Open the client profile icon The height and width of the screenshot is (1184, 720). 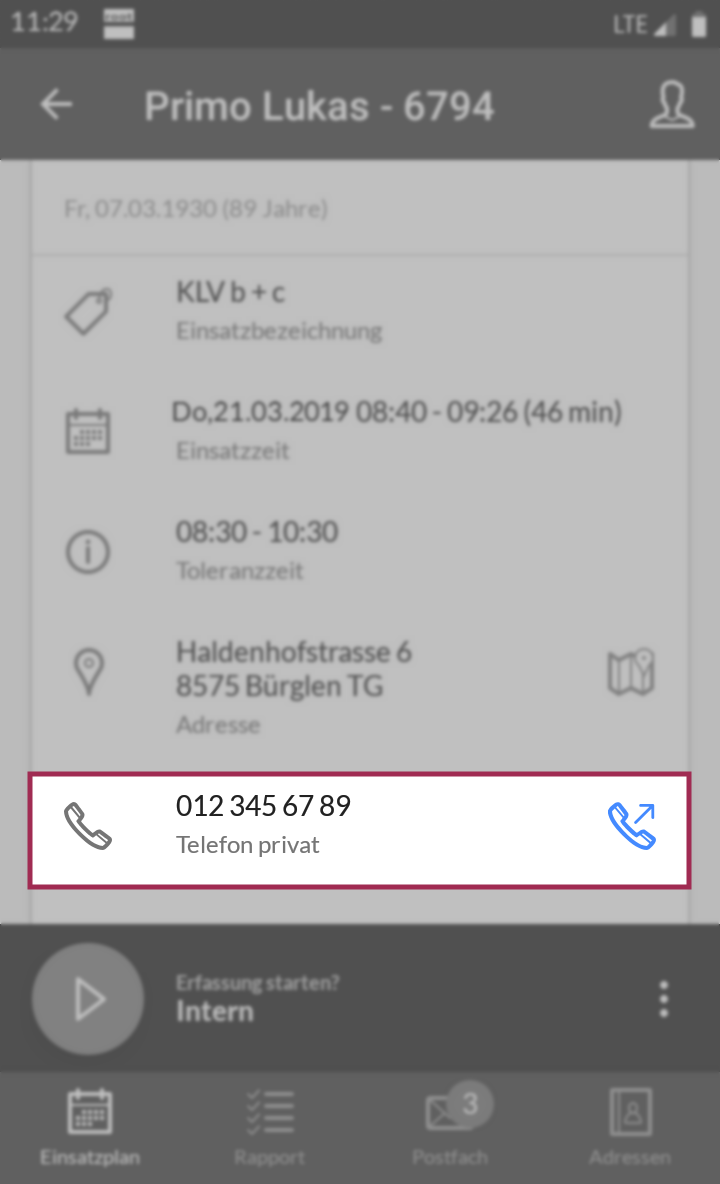(671, 105)
